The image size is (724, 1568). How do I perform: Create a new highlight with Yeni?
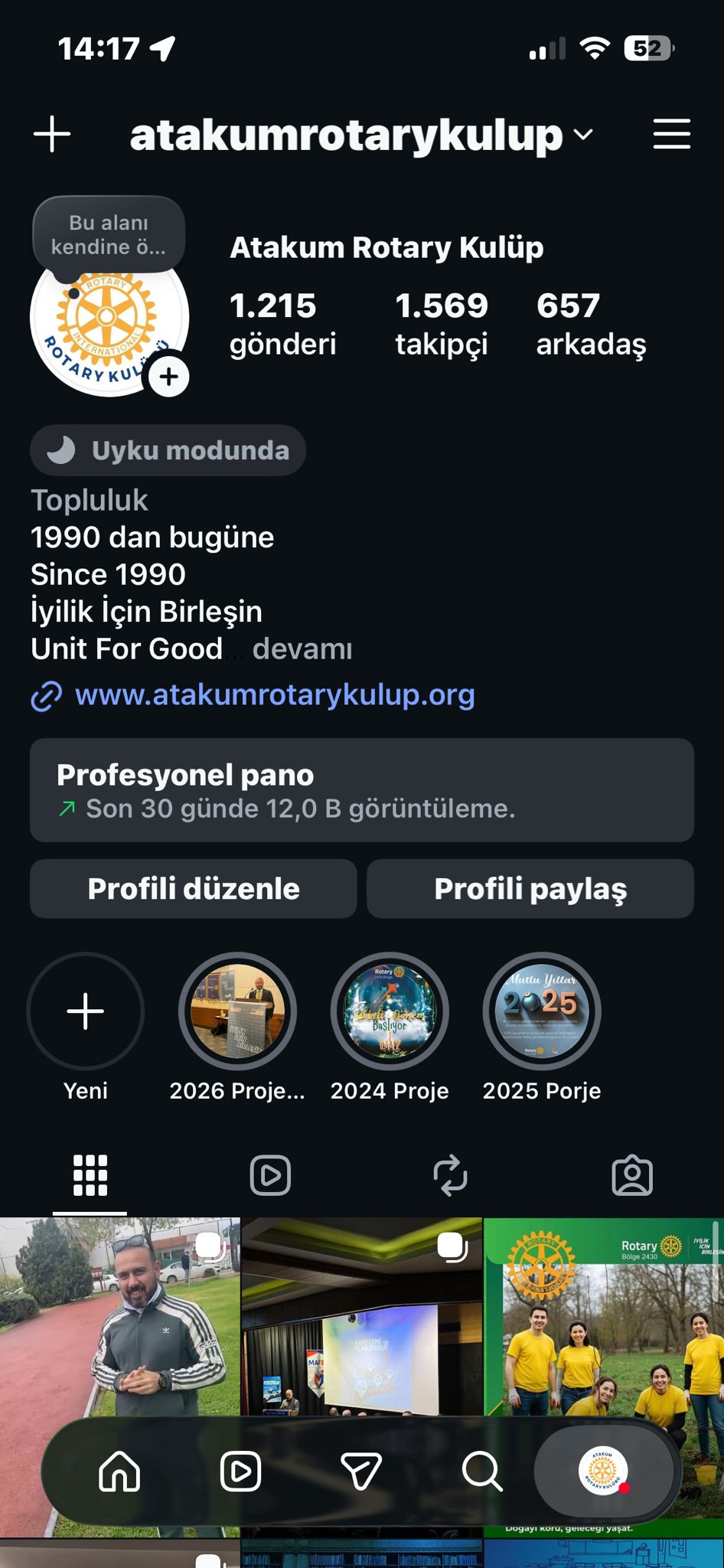[x=86, y=1012]
